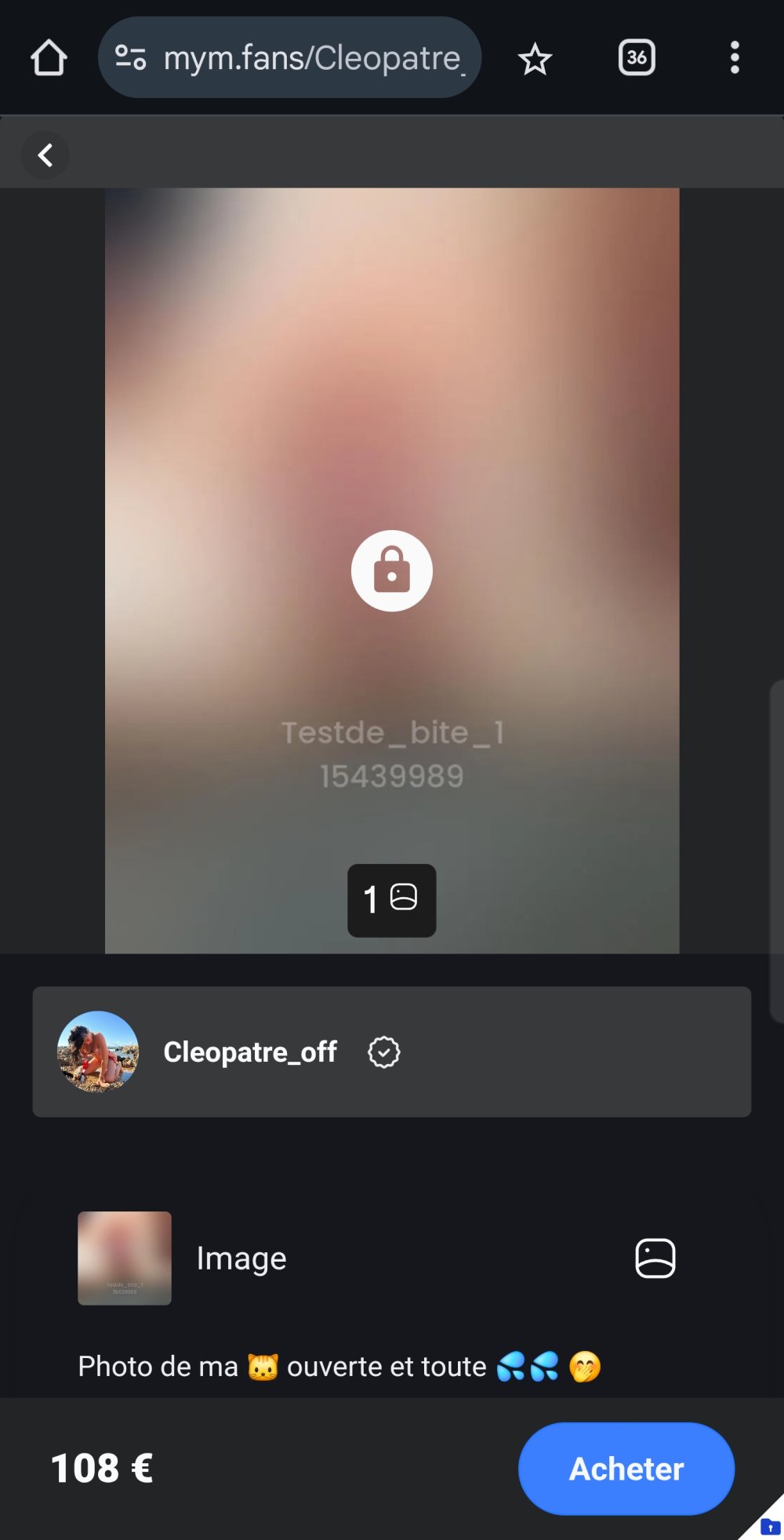Go to the browser home page
The image size is (784, 1540).
tap(49, 58)
